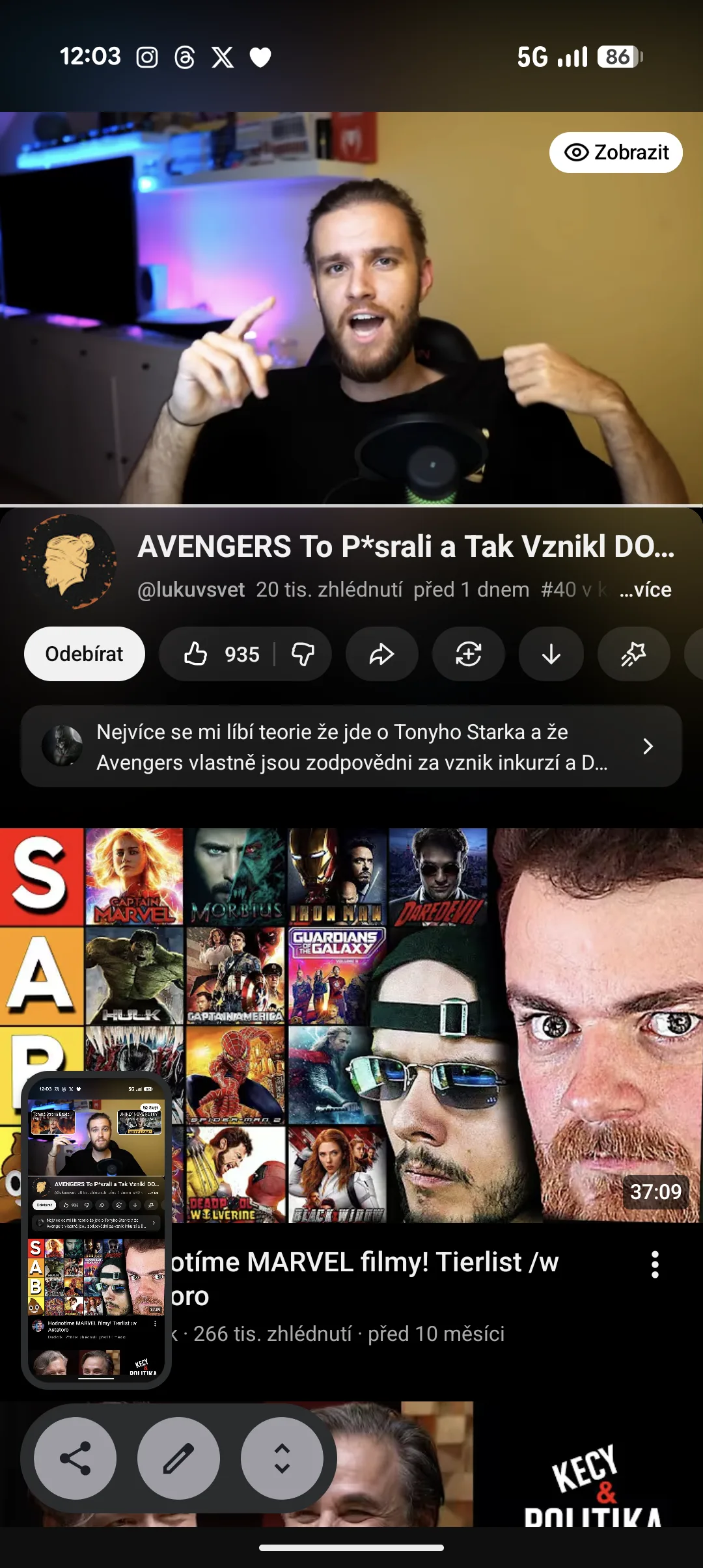Viewport: 703px width, 1568px height.
Task: Tap the Zobrazit button on the video
Action: pyautogui.click(x=615, y=152)
